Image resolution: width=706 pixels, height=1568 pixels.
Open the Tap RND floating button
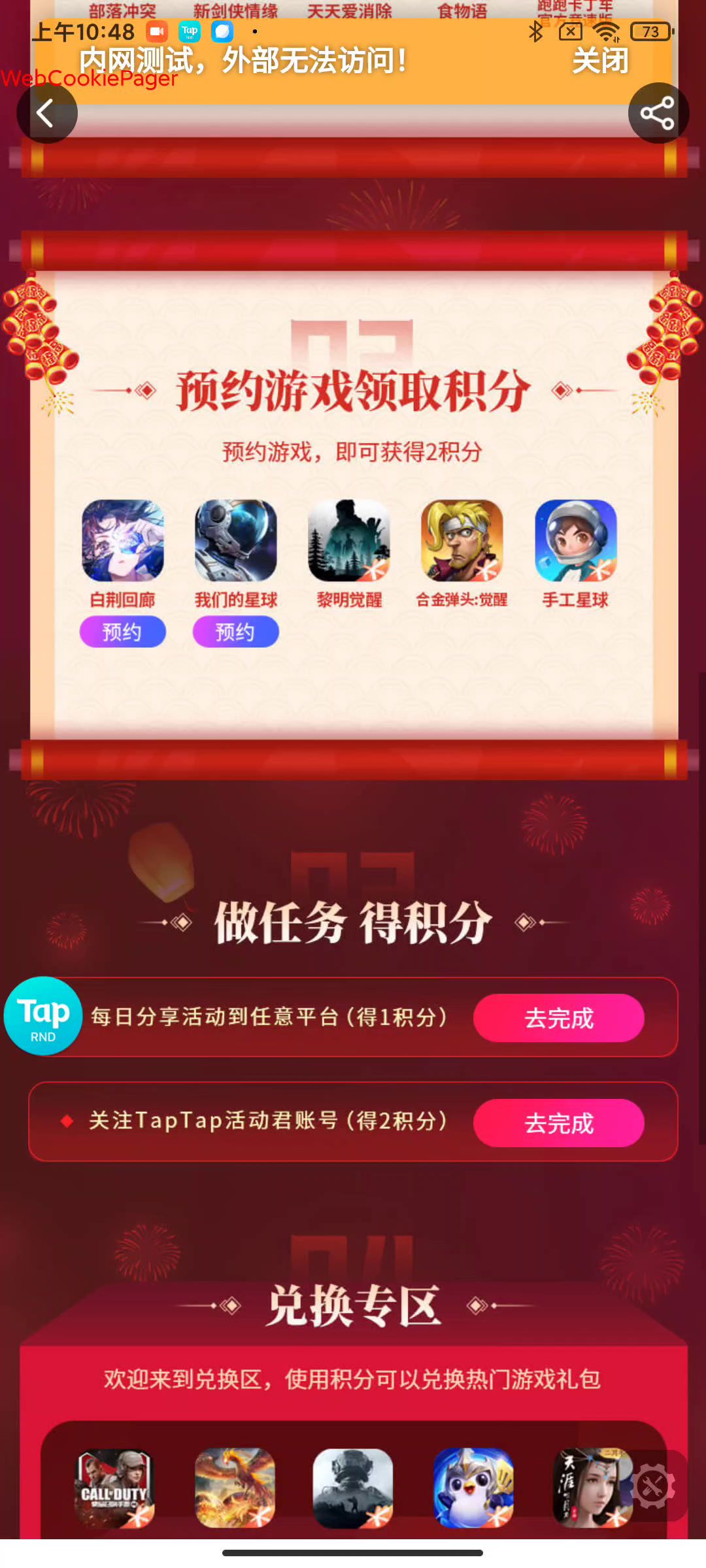tap(43, 1016)
